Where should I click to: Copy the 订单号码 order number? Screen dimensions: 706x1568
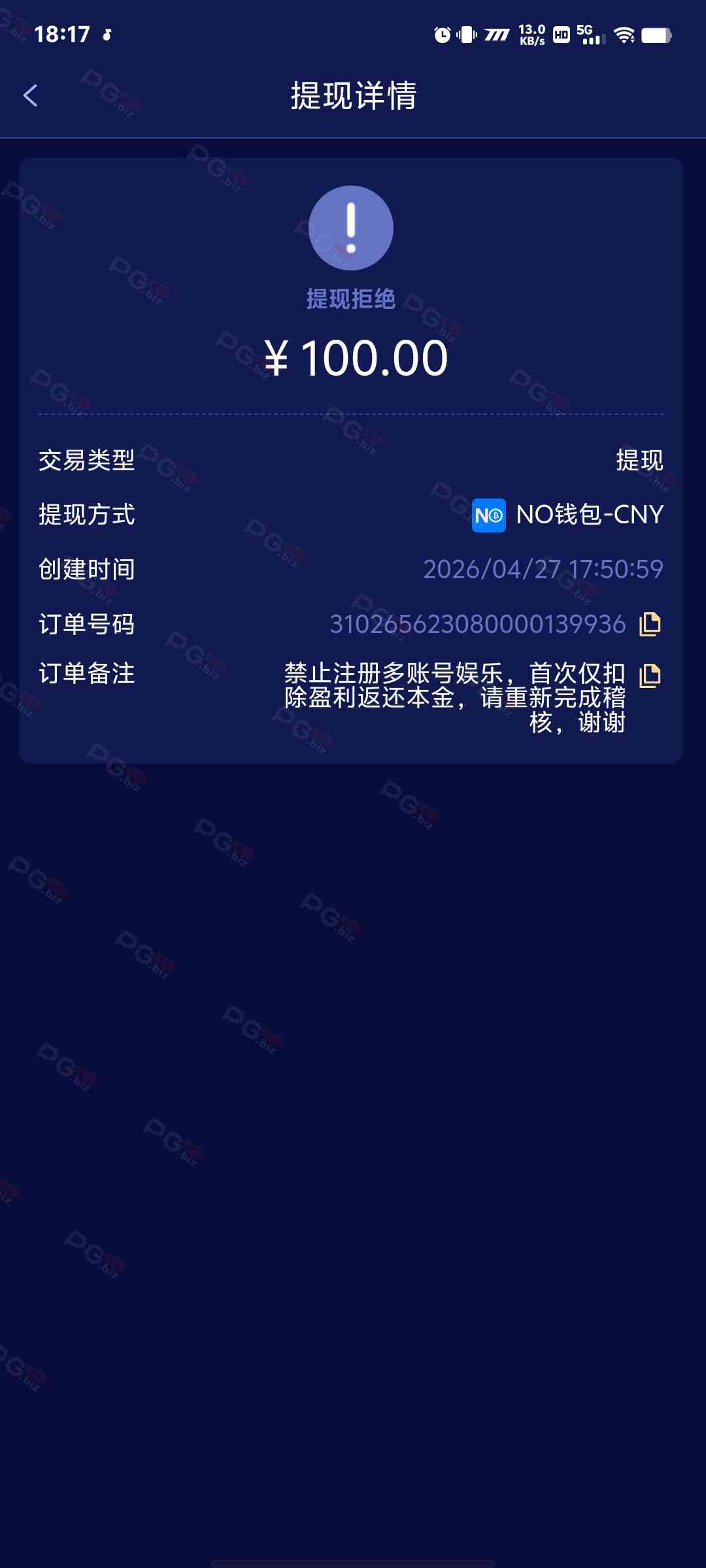pyautogui.click(x=649, y=624)
